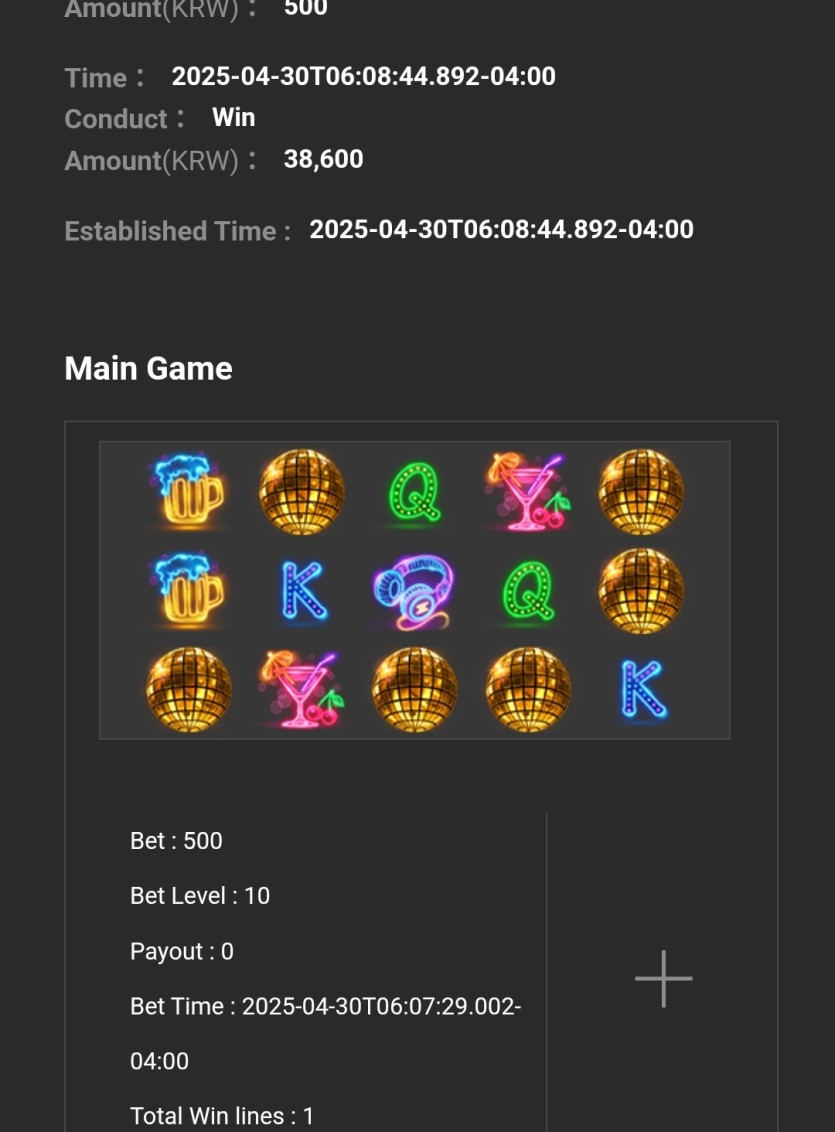835x1132 pixels.
Task: Expand bet details with the plus icon
Action: [x=663, y=978]
